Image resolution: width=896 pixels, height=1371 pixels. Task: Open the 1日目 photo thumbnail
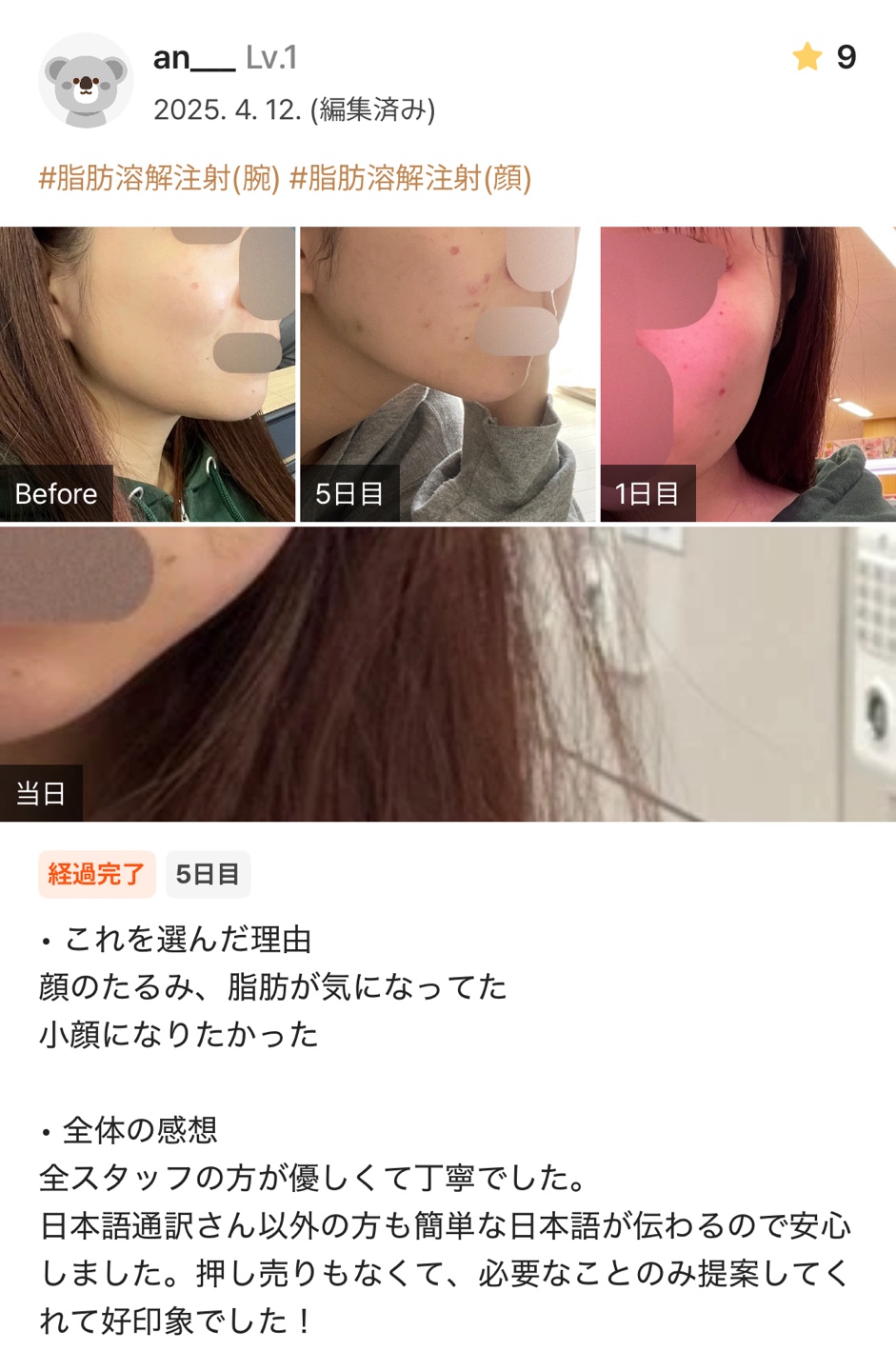747,373
